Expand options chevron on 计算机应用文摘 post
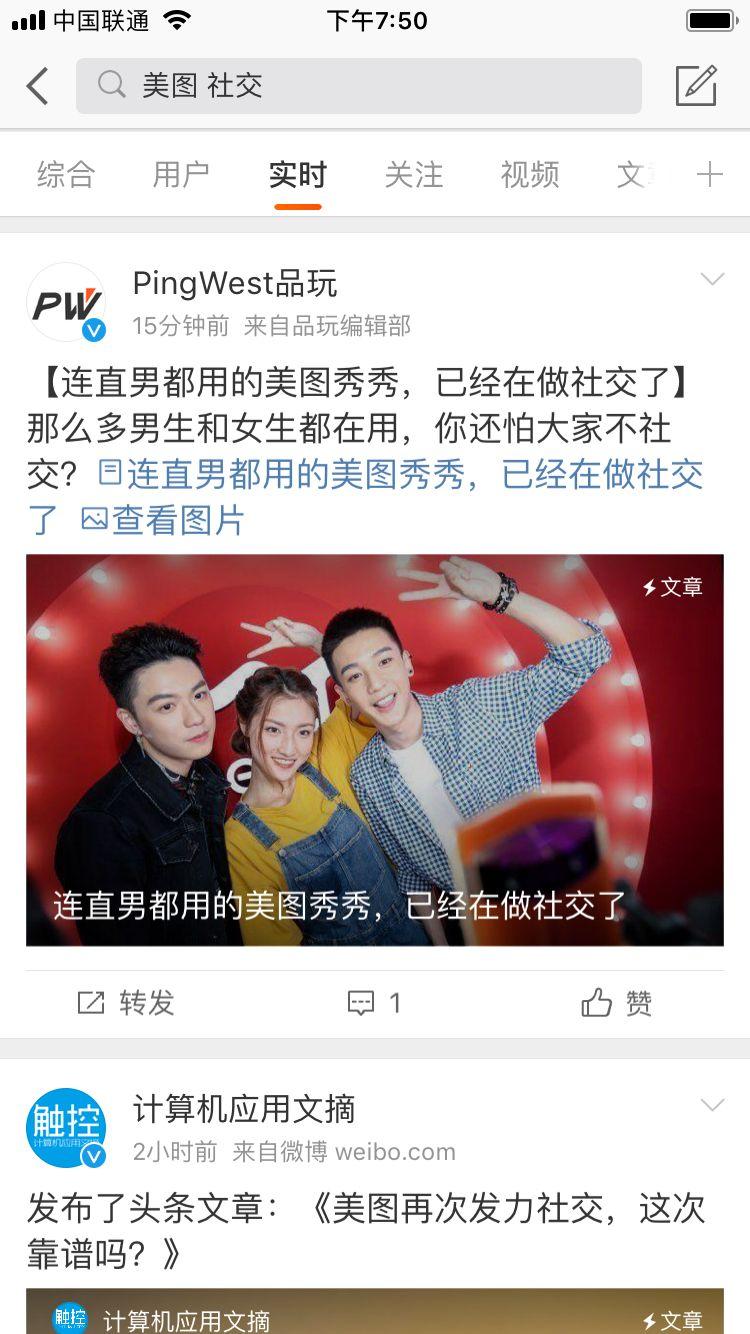 click(x=712, y=1105)
